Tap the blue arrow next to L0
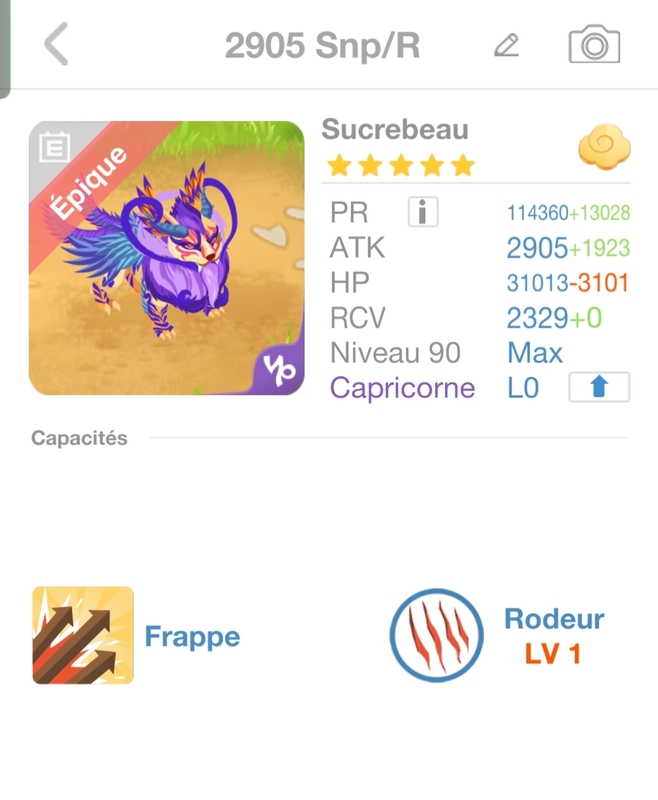The width and height of the screenshot is (658, 800). coord(599,388)
